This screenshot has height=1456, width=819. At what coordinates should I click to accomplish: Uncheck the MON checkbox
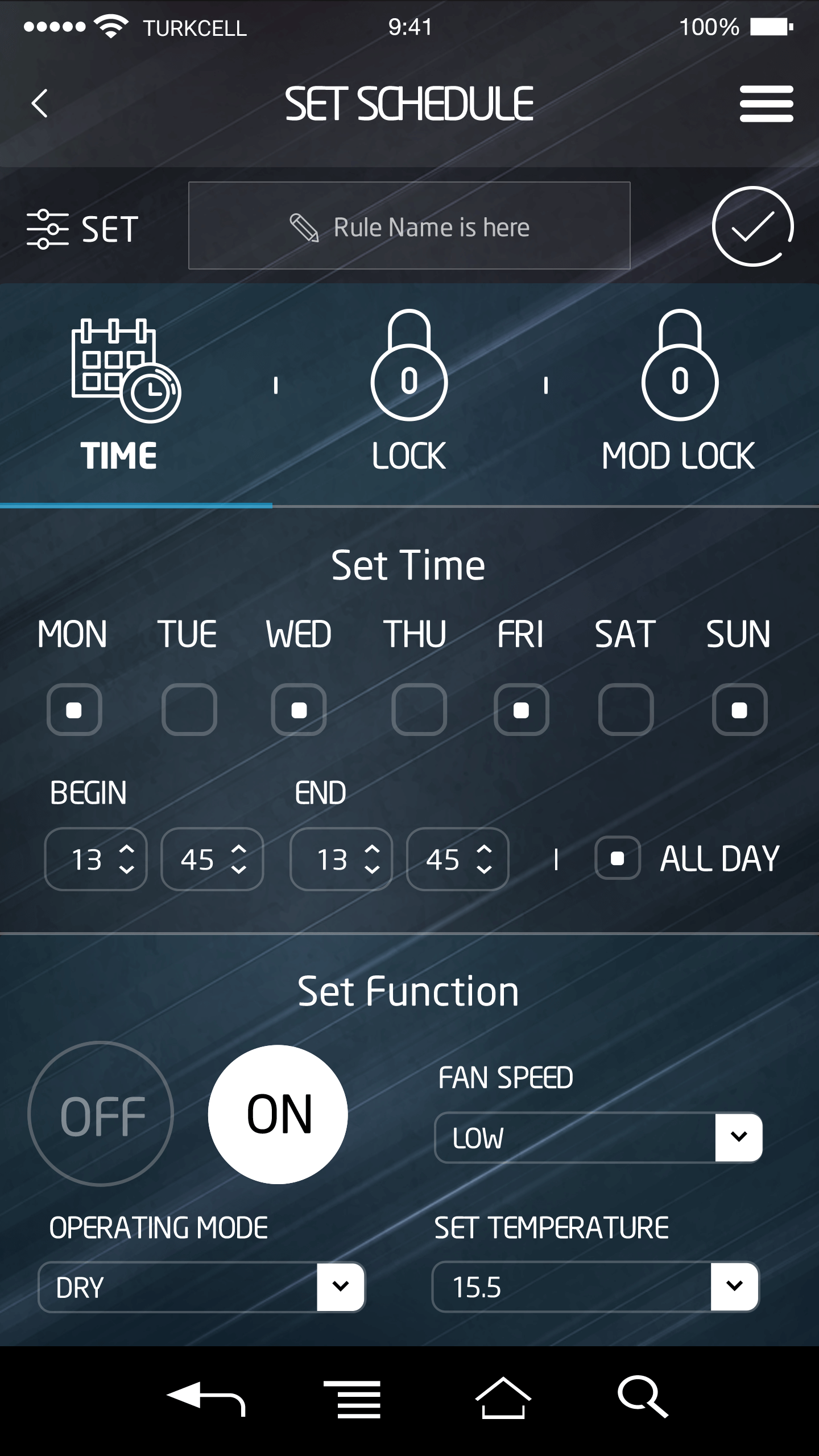point(74,710)
